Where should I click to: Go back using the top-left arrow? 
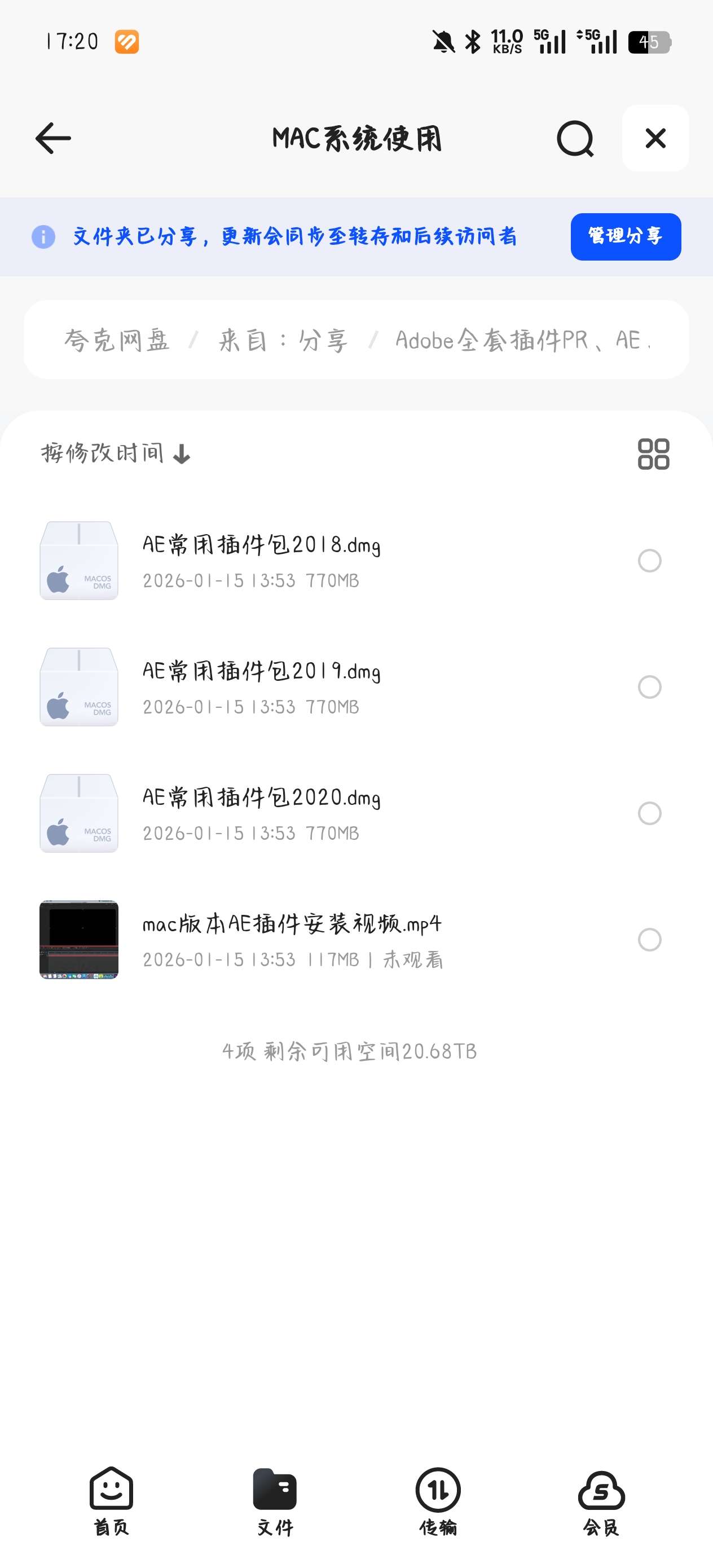click(x=53, y=138)
